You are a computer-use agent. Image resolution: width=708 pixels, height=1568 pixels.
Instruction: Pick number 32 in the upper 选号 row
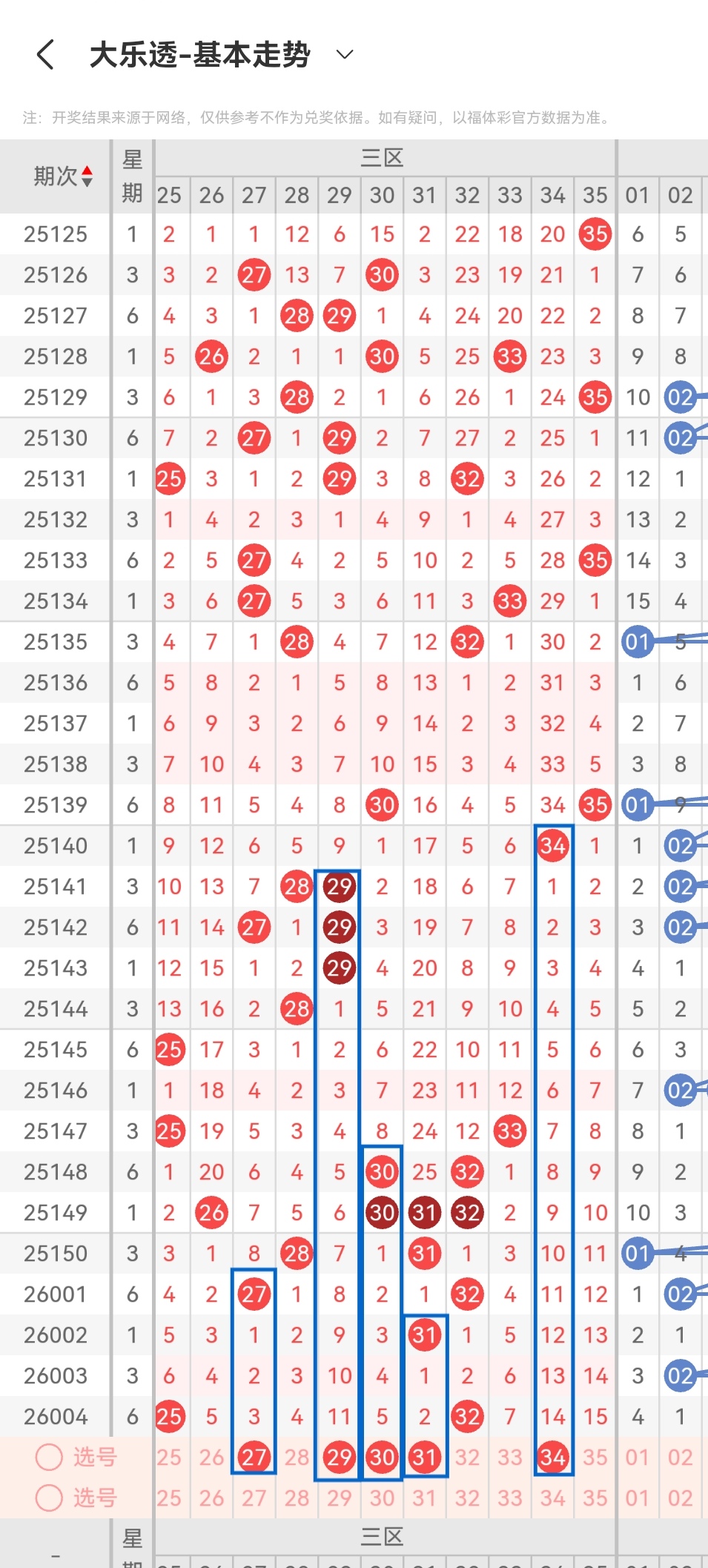[467, 1457]
